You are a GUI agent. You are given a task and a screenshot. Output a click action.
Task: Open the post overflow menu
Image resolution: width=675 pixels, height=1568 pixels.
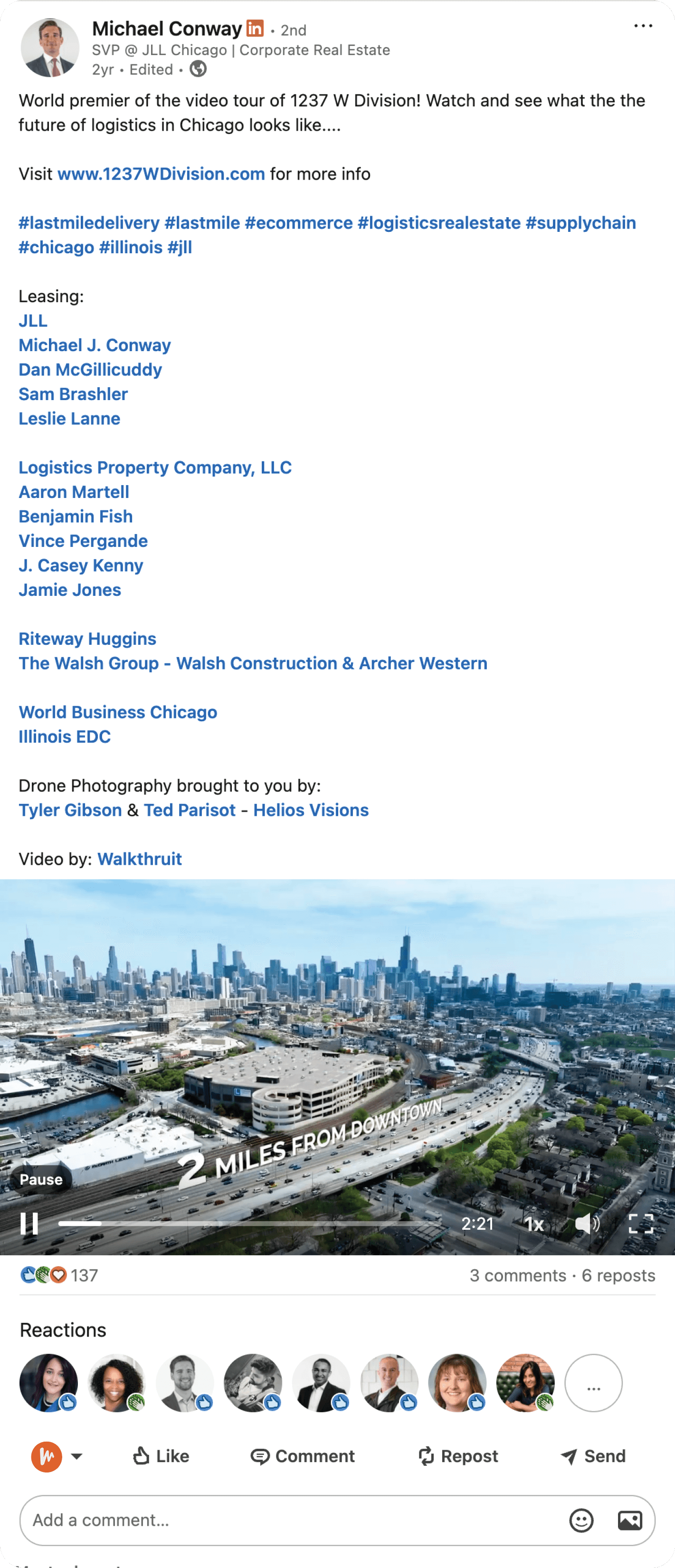[643, 26]
